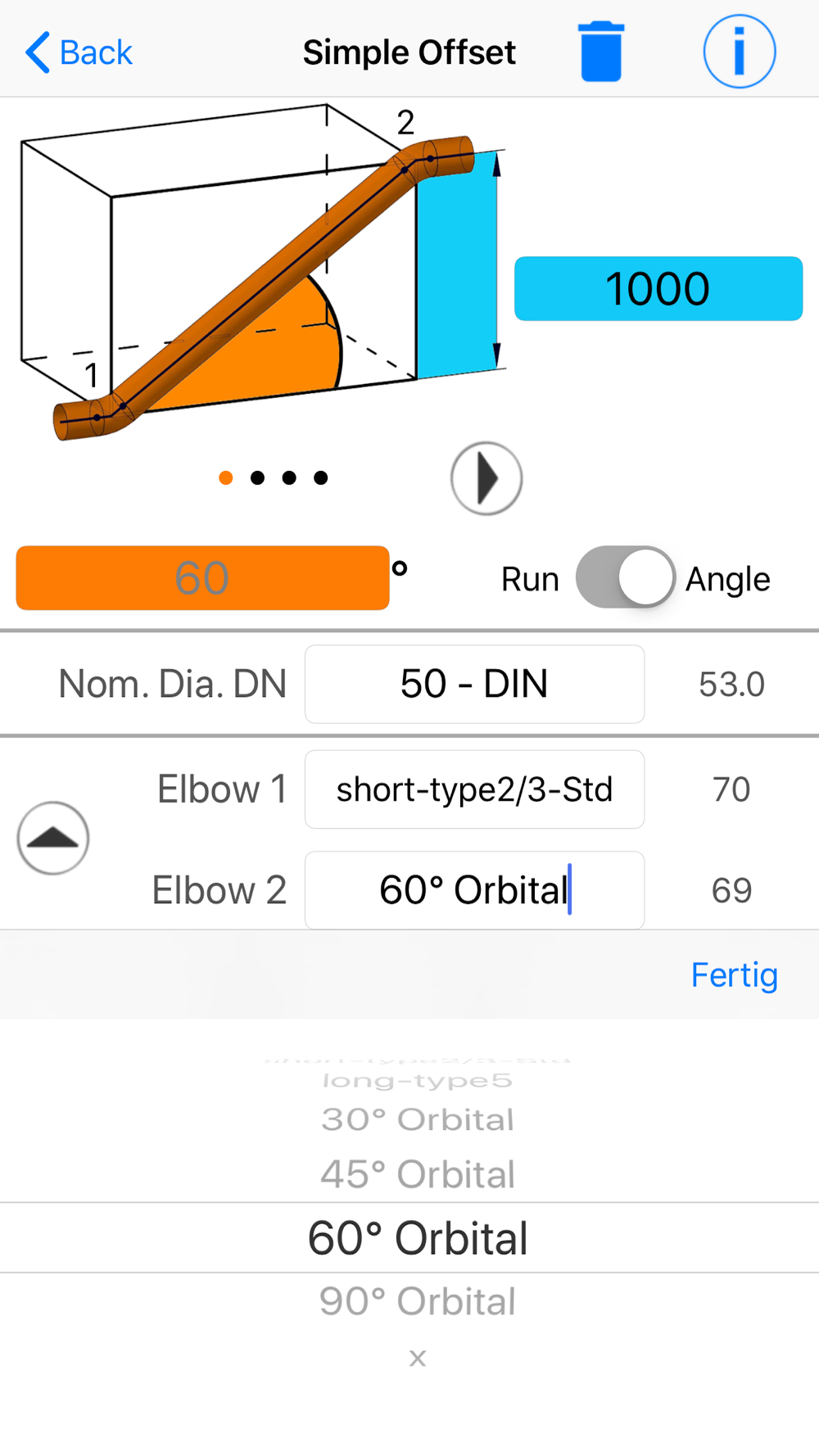Viewport: 819px width, 1456px height.
Task: Tap Fertig to finish picking
Action: (734, 974)
